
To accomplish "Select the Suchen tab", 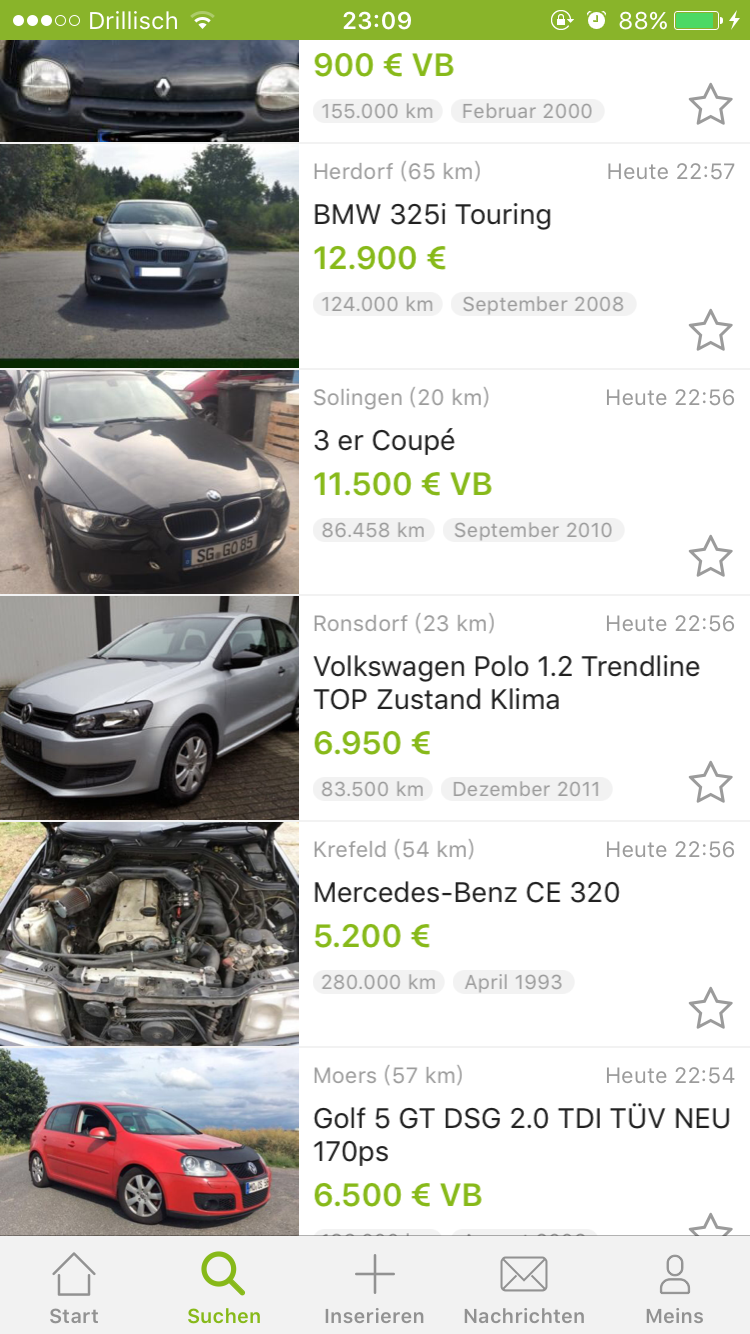I will 224,1288.
